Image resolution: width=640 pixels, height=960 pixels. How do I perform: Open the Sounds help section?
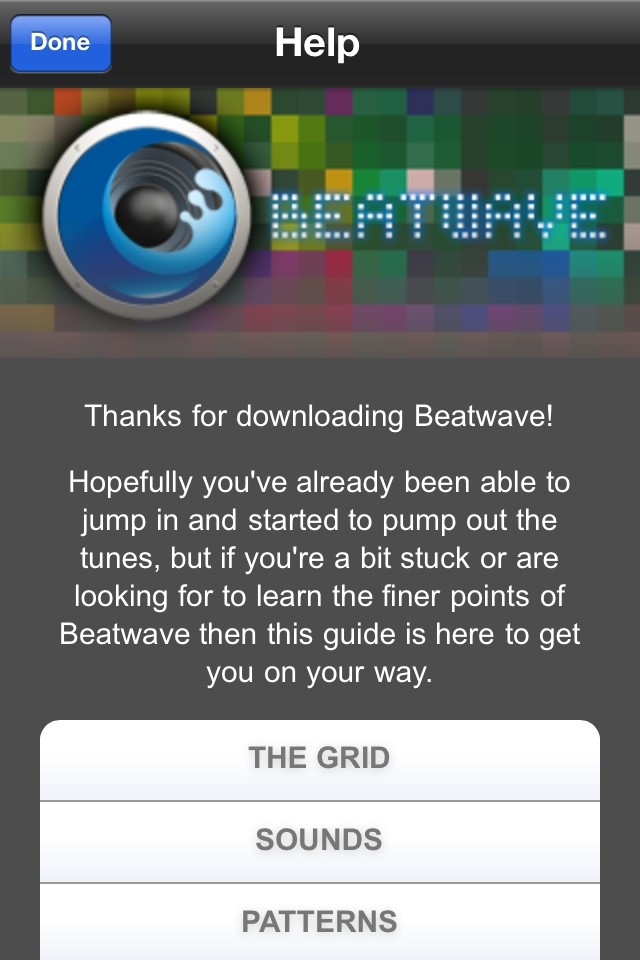point(319,840)
